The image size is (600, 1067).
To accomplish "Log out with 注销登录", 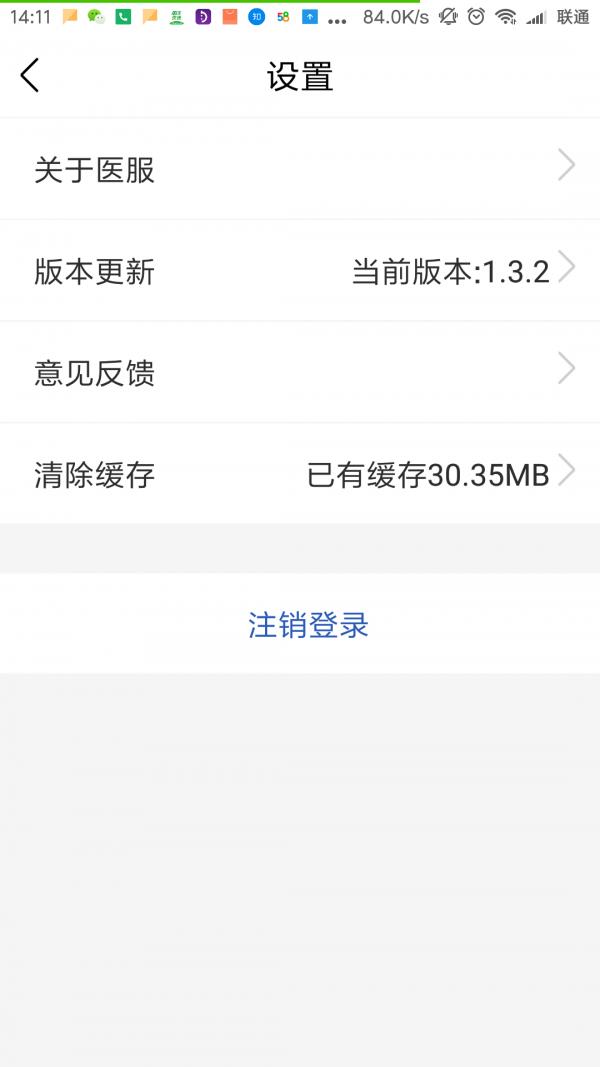I will [300, 623].
